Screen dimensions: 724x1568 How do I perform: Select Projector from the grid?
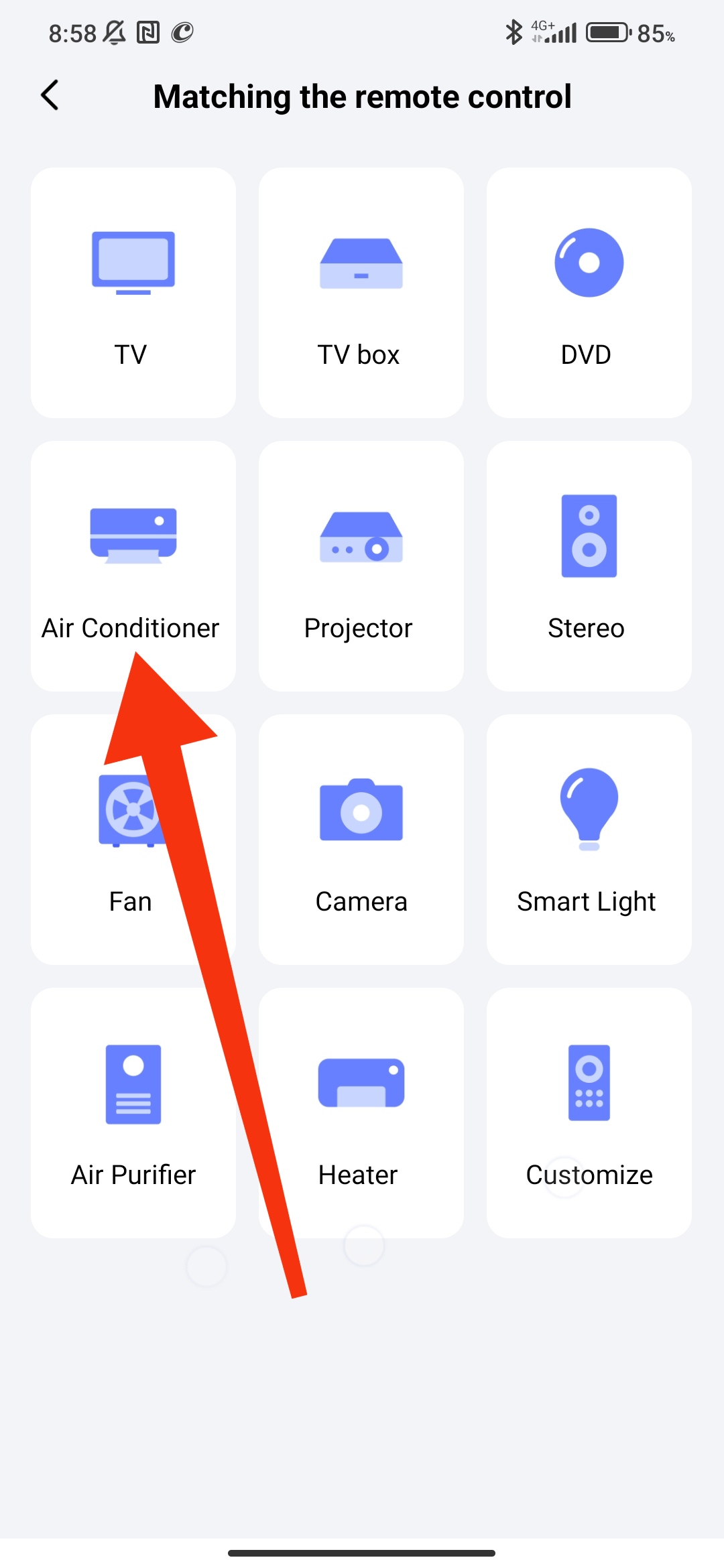[361, 566]
